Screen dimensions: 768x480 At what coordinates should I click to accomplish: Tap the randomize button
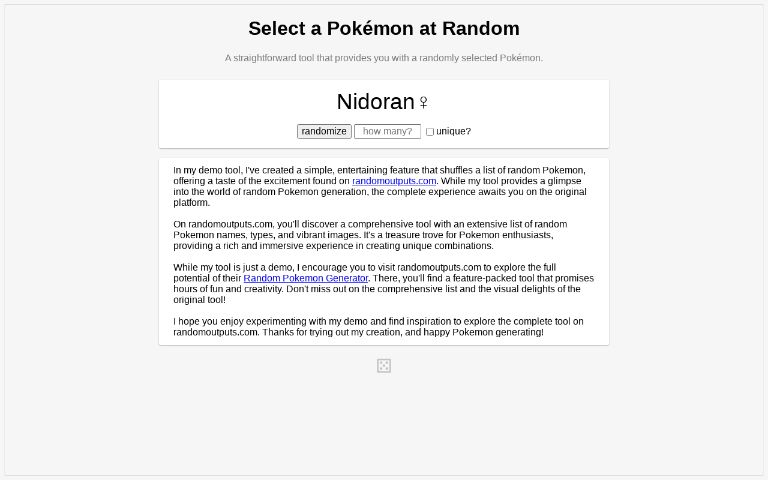point(324,131)
